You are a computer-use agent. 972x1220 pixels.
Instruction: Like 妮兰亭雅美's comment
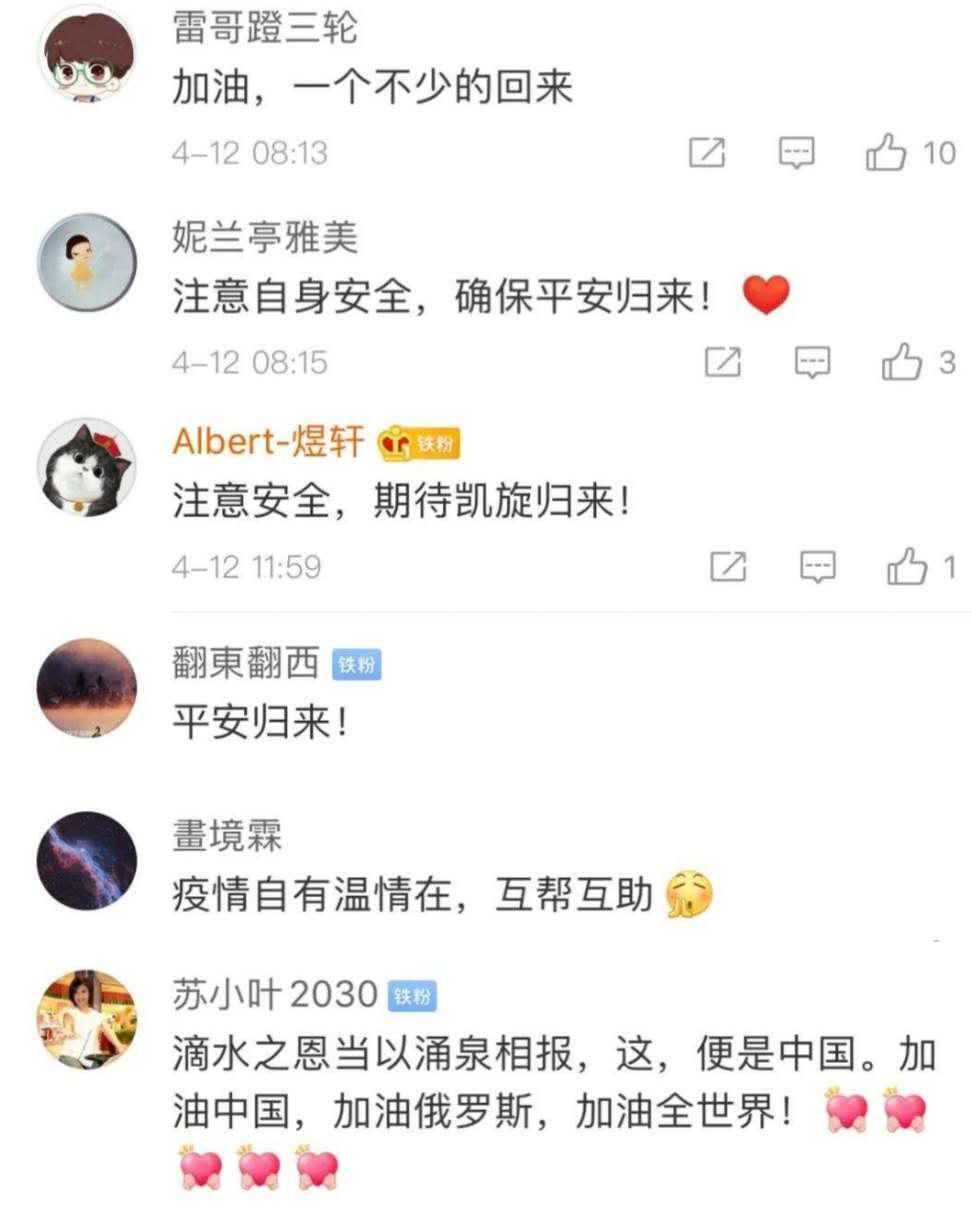901,362
